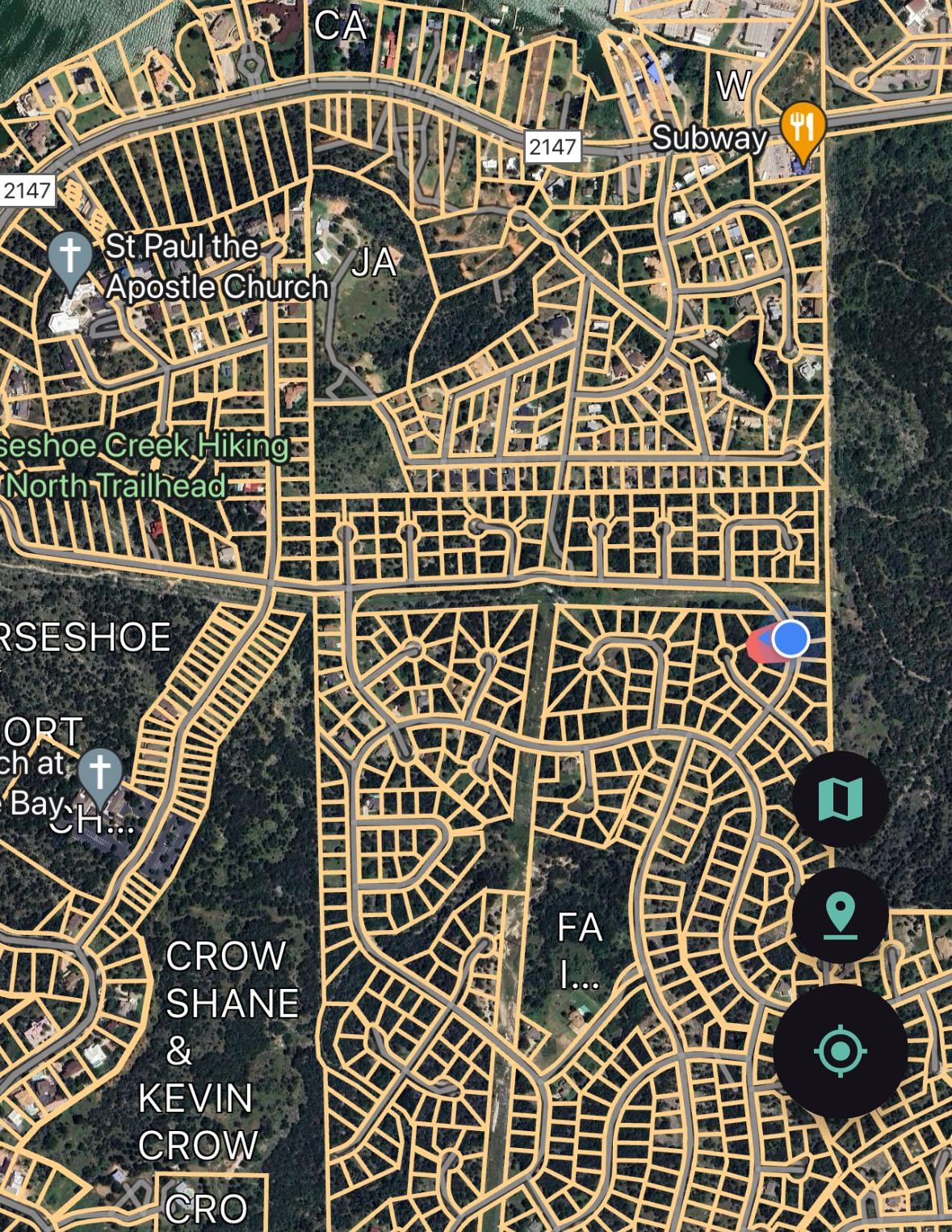Open St Paul the Apostle Church marker
The height and width of the screenshot is (1232, 952).
click(x=70, y=257)
